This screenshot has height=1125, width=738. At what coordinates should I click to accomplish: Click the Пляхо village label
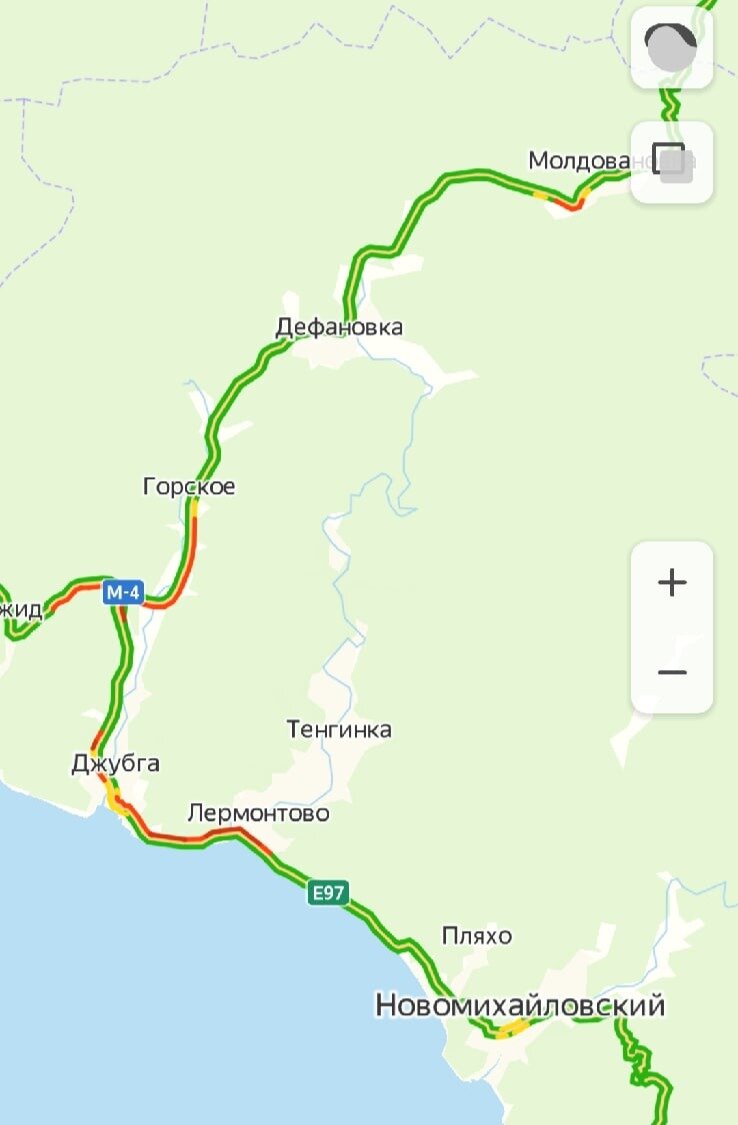pyautogui.click(x=477, y=934)
